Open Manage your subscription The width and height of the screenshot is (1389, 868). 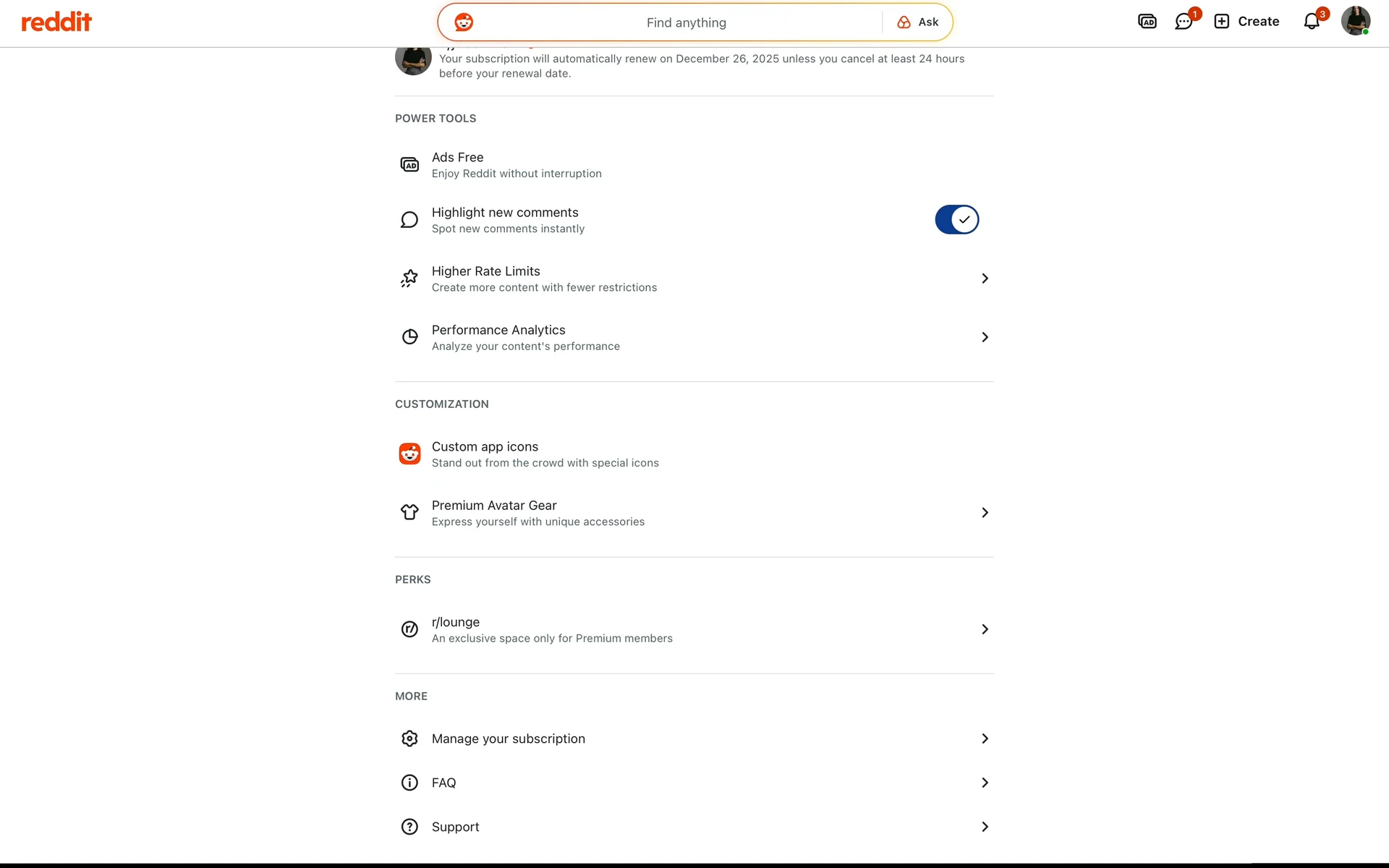(x=694, y=739)
